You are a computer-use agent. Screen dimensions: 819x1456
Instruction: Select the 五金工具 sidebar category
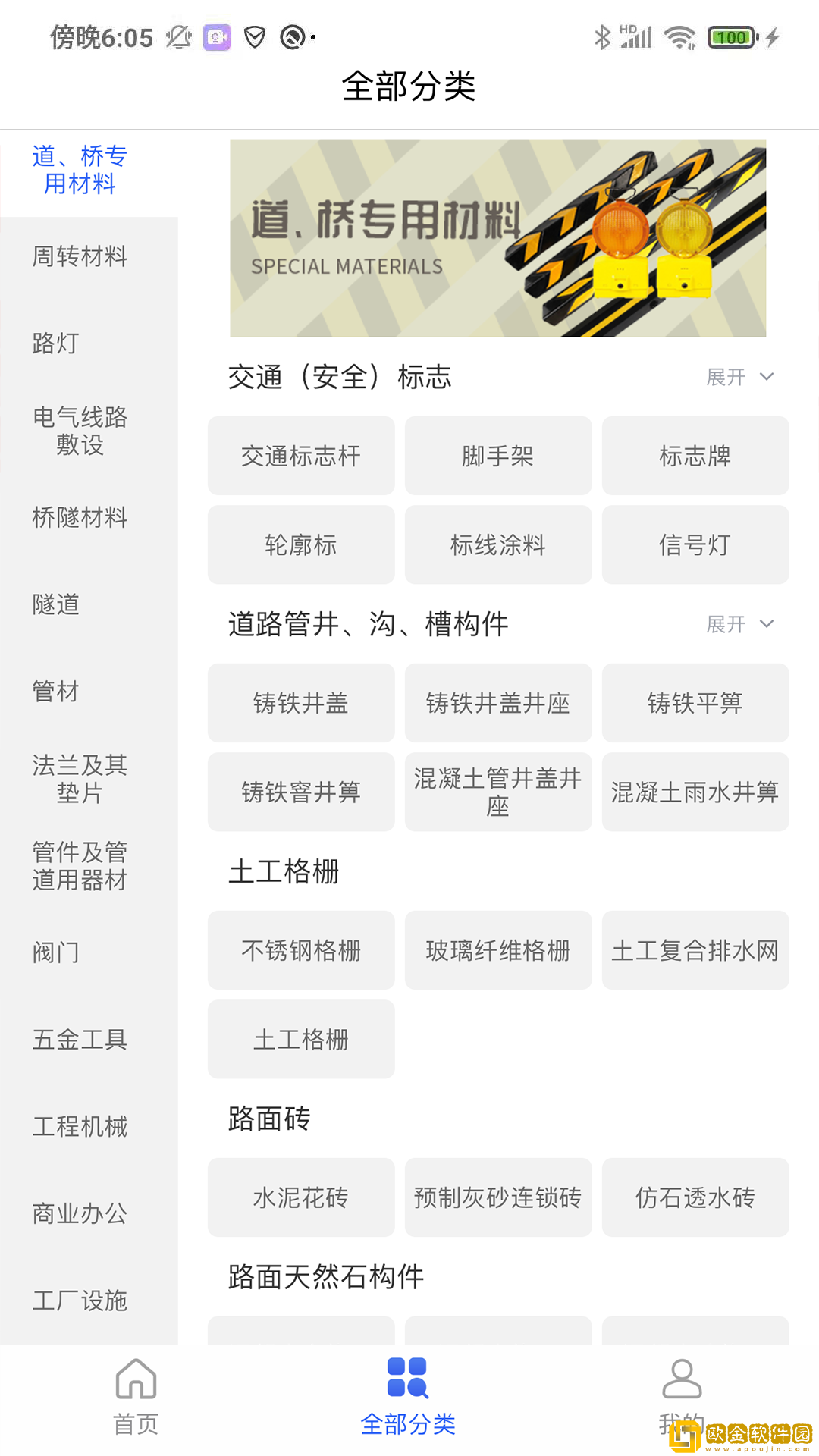click(x=79, y=1040)
